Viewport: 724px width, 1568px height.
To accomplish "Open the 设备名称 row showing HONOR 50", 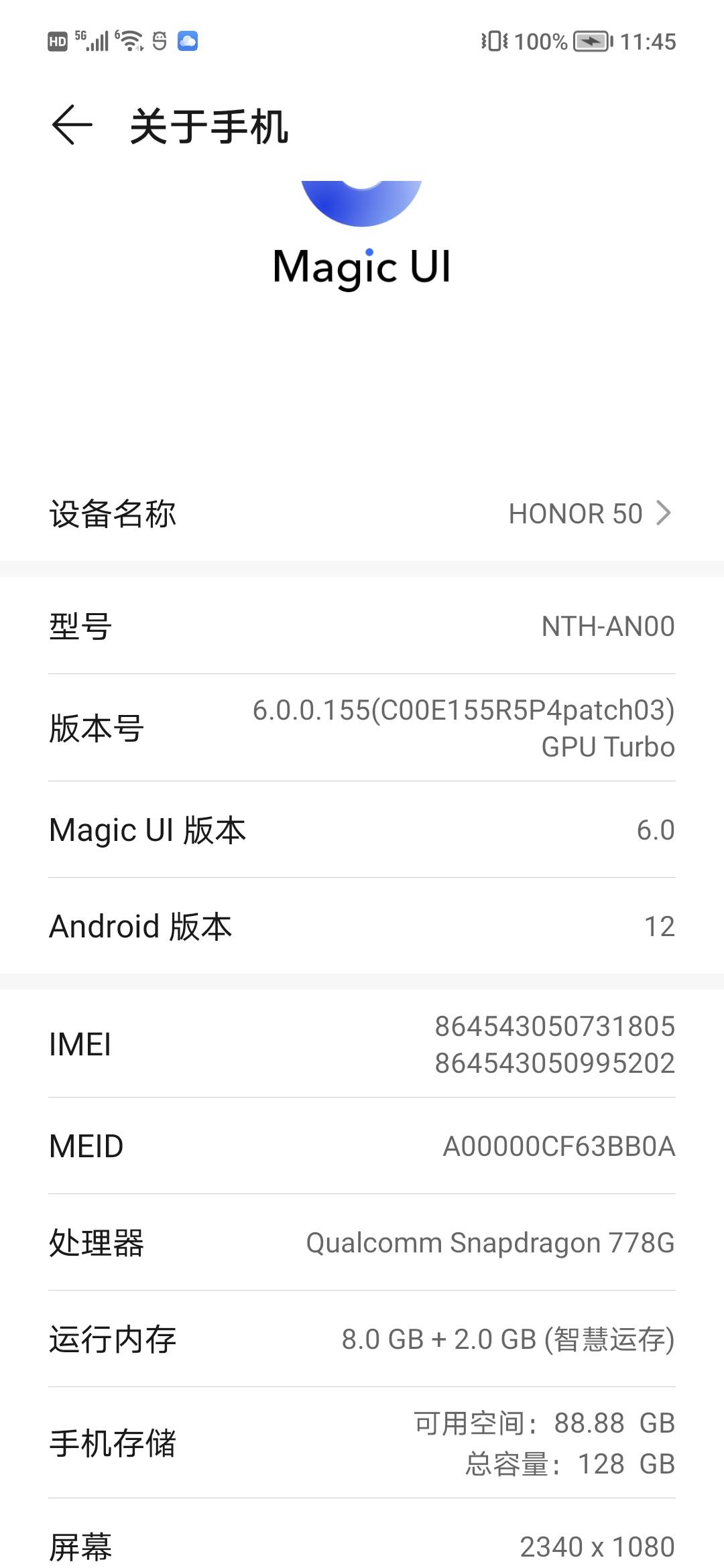I will click(362, 514).
